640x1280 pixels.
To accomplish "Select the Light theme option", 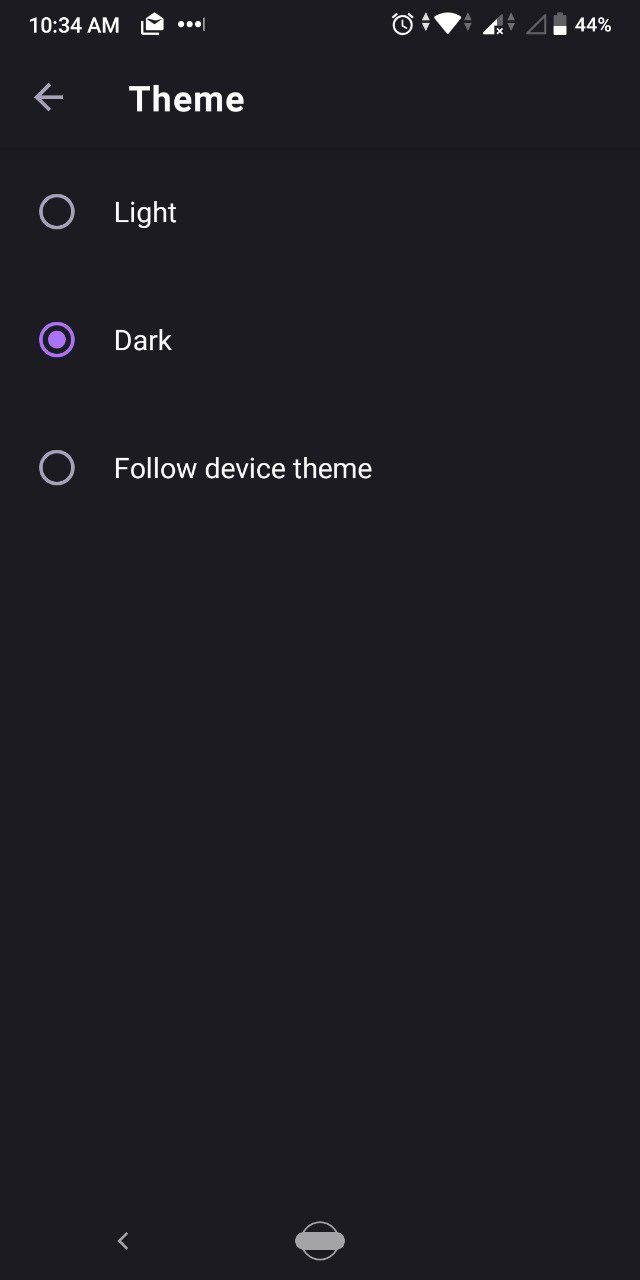I will pos(57,212).
